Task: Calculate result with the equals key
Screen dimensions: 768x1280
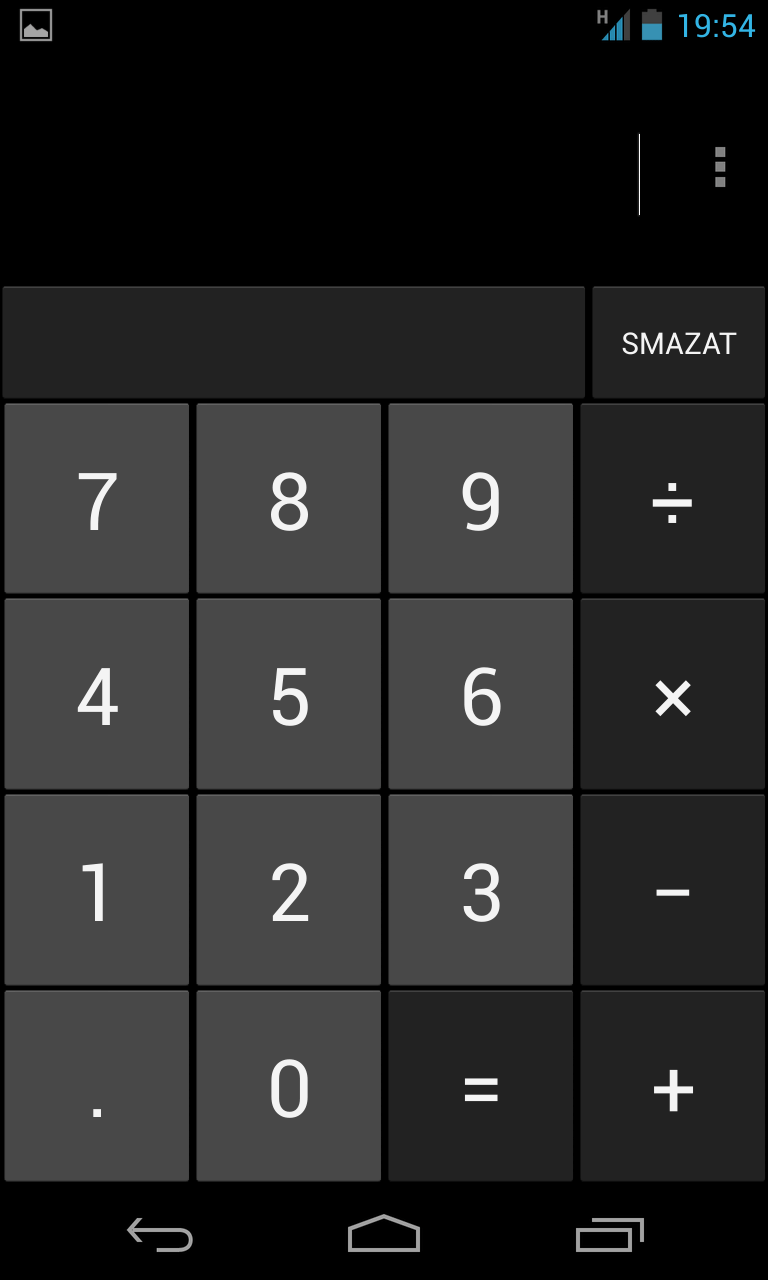Action: click(x=481, y=1086)
